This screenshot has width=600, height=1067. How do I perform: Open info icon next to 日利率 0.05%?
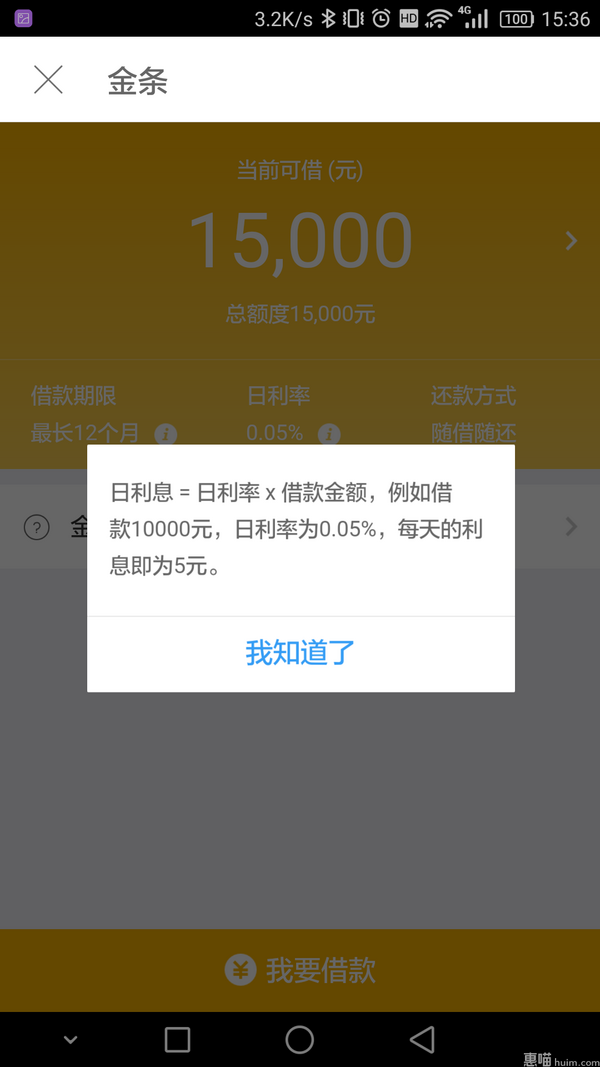[x=329, y=433]
